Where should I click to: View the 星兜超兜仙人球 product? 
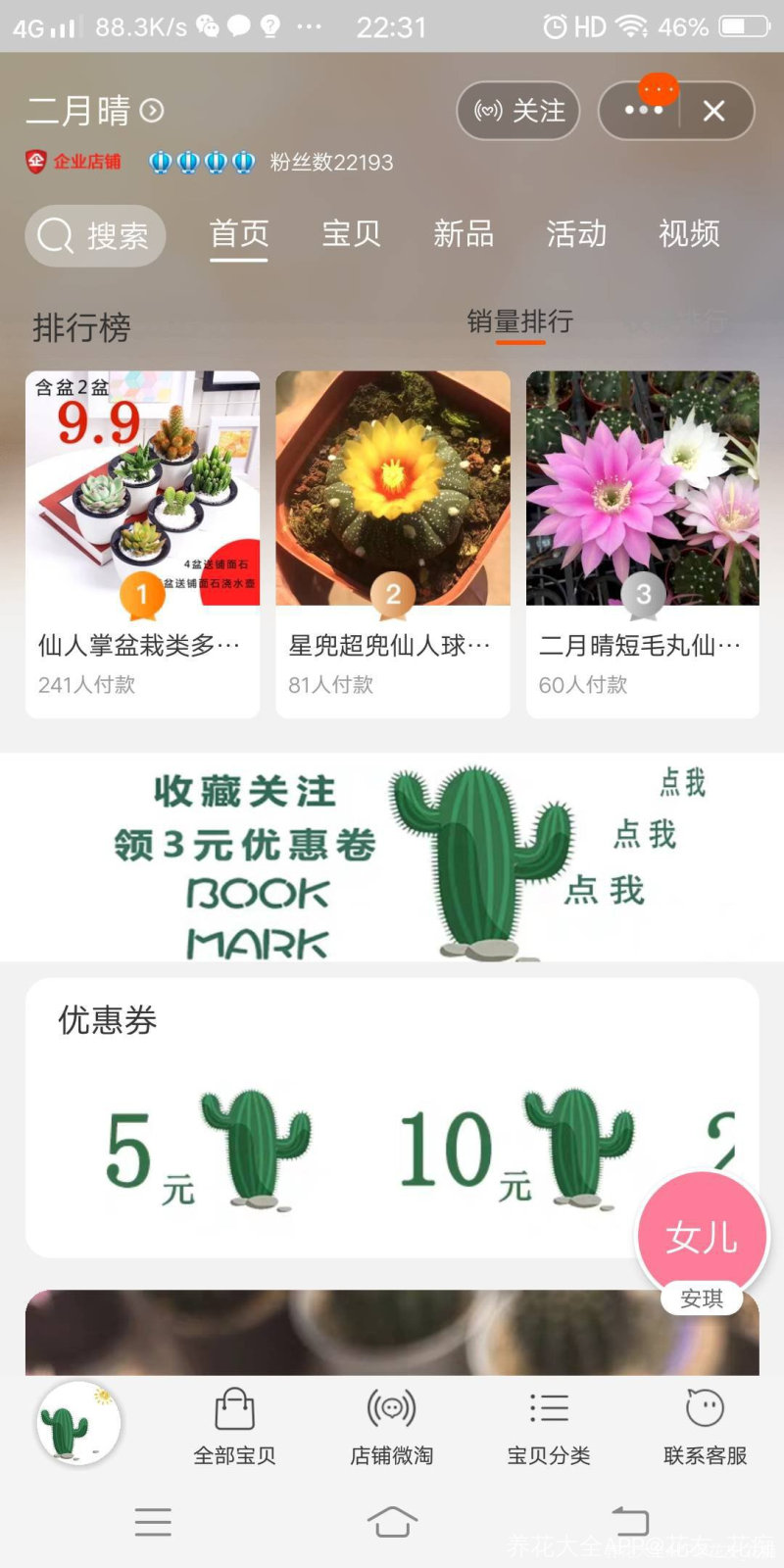pyautogui.click(x=393, y=544)
